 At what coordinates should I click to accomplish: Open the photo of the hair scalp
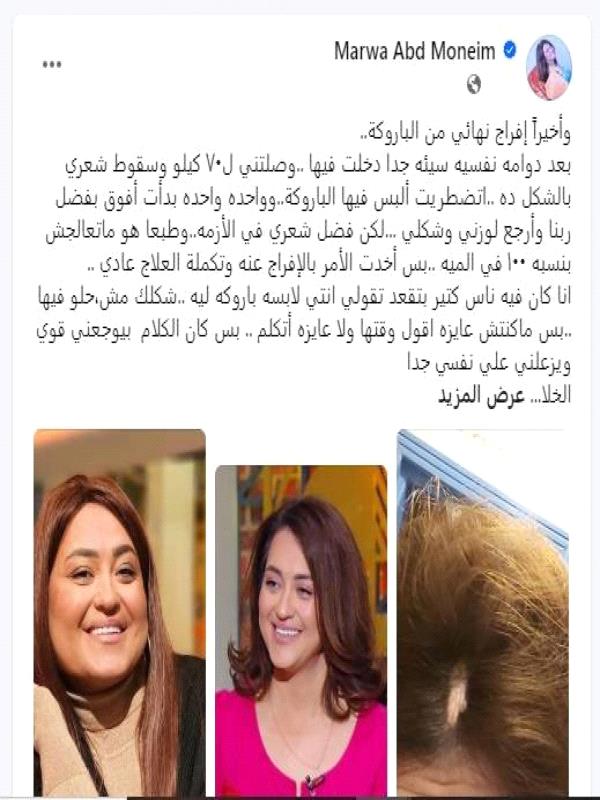coord(481,610)
